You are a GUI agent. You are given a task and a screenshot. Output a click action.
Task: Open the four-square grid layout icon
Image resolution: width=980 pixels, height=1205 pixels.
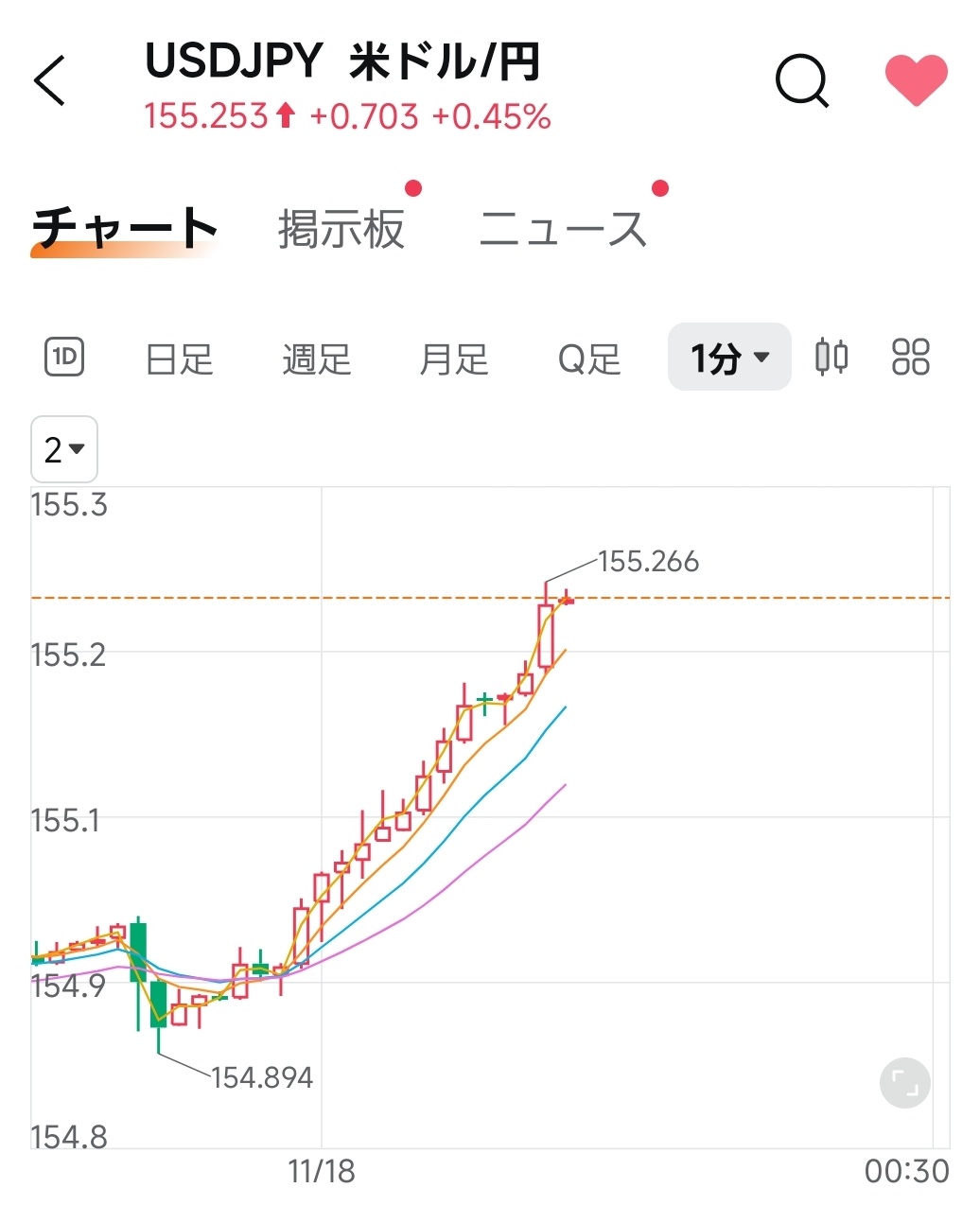coord(911,358)
